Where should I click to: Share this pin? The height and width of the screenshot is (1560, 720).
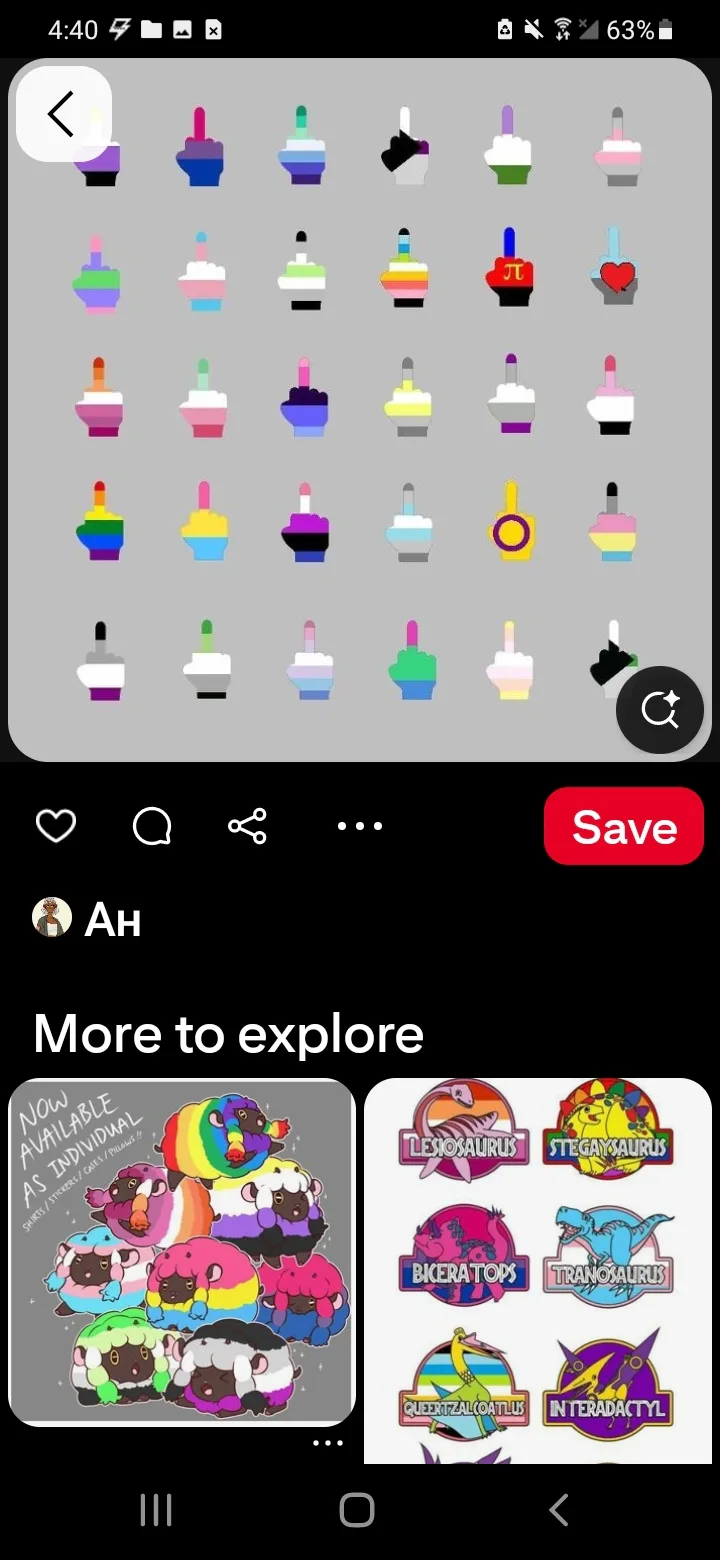247,826
